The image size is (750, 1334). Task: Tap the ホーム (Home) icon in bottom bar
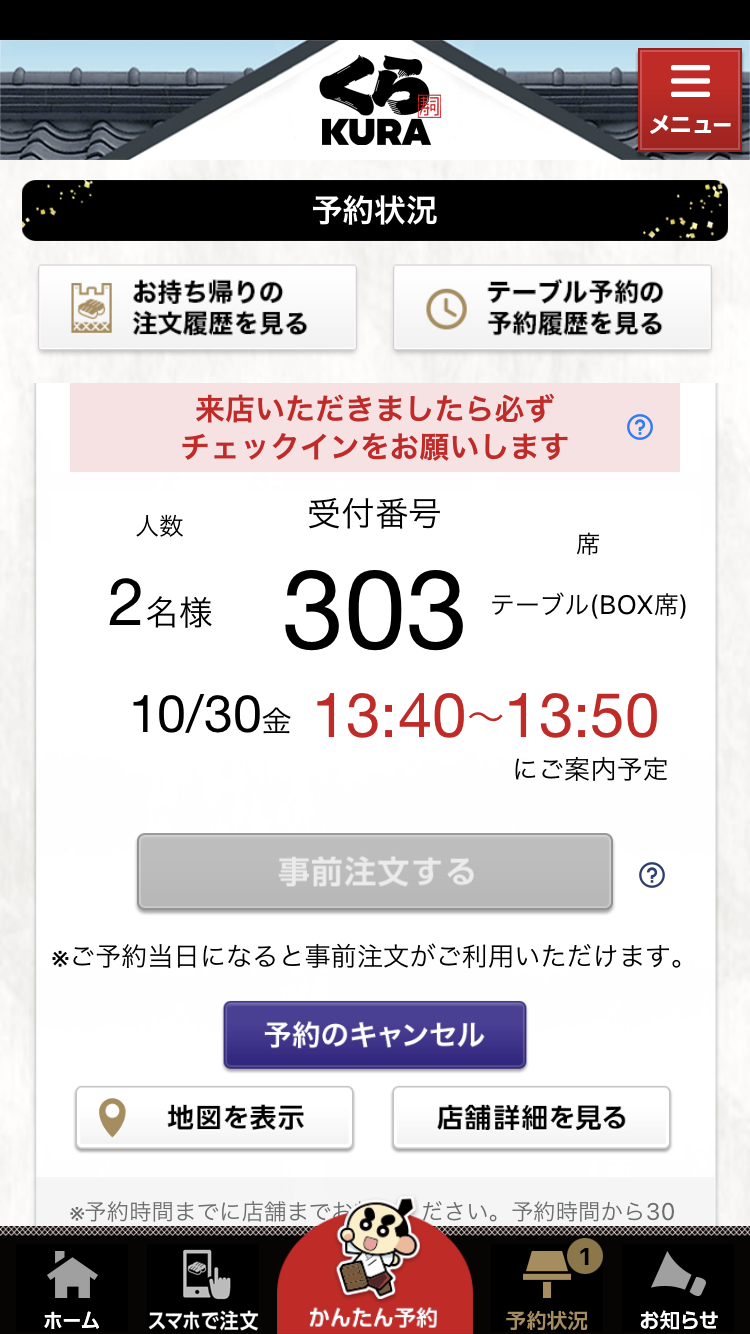tap(70, 1285)
